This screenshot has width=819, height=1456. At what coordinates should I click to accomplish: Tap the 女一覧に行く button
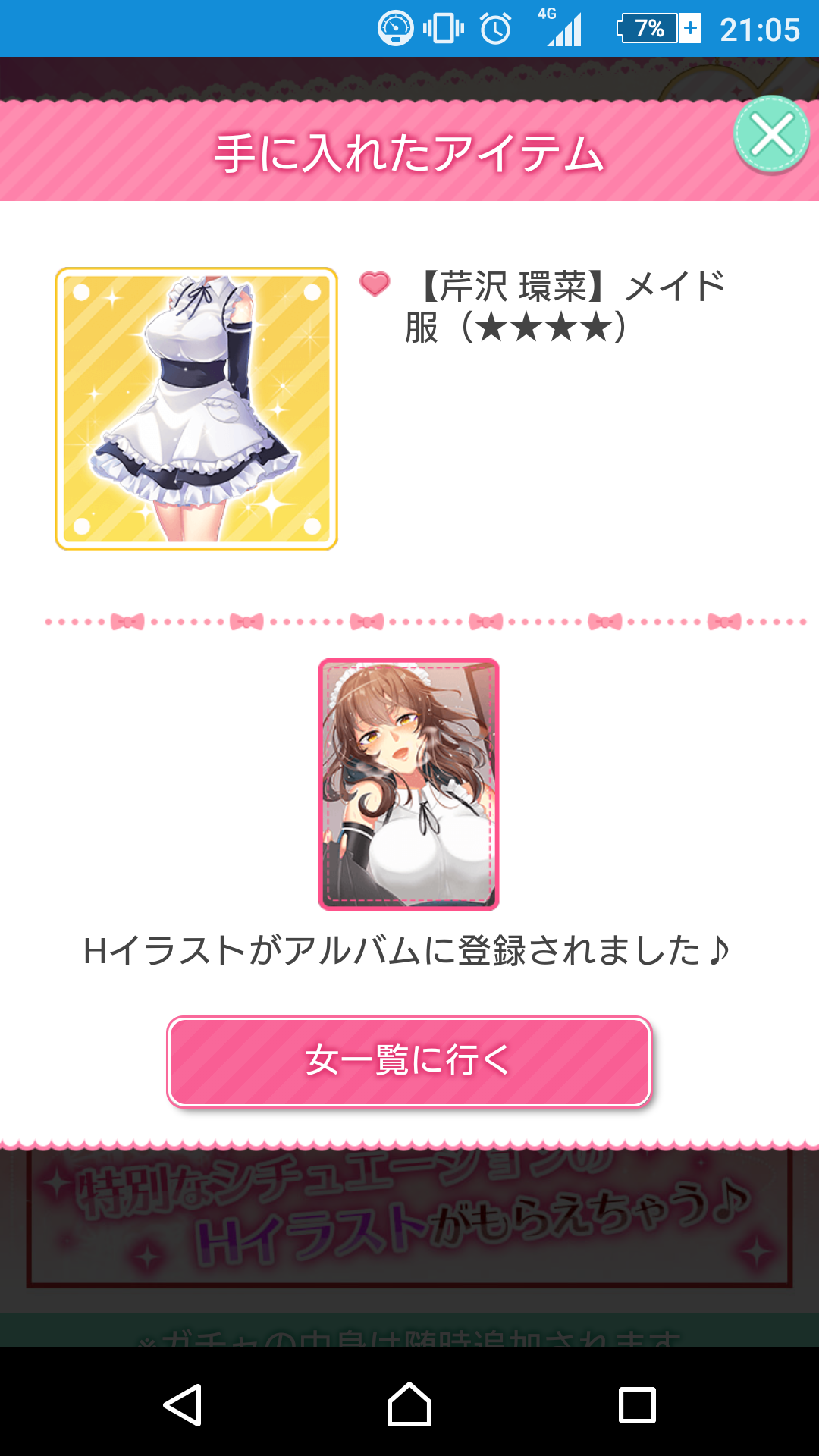[x=409, y=1061]
